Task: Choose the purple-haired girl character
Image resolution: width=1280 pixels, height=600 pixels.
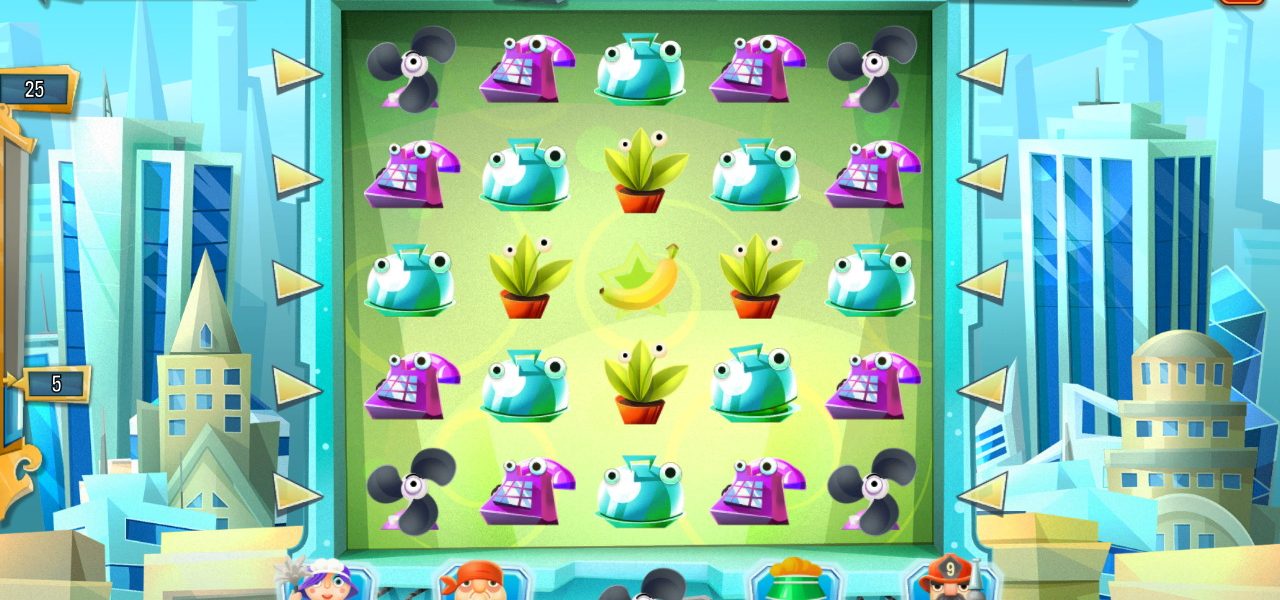Action: pos(328,581)
